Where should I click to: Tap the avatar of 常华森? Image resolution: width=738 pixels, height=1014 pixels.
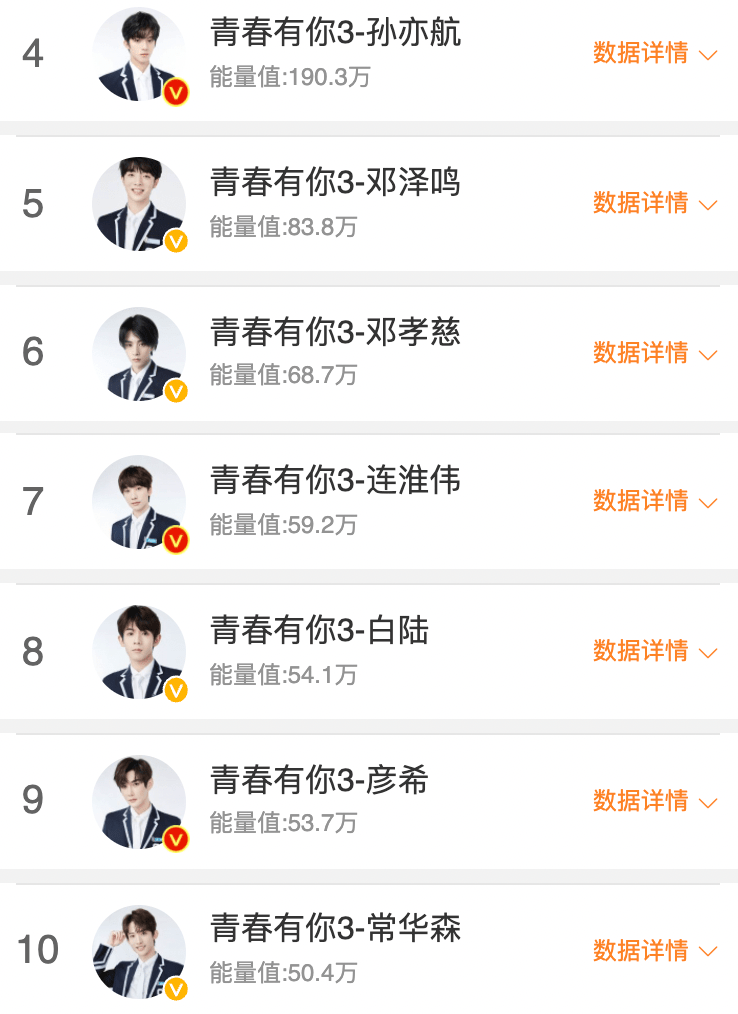(138, 951)
